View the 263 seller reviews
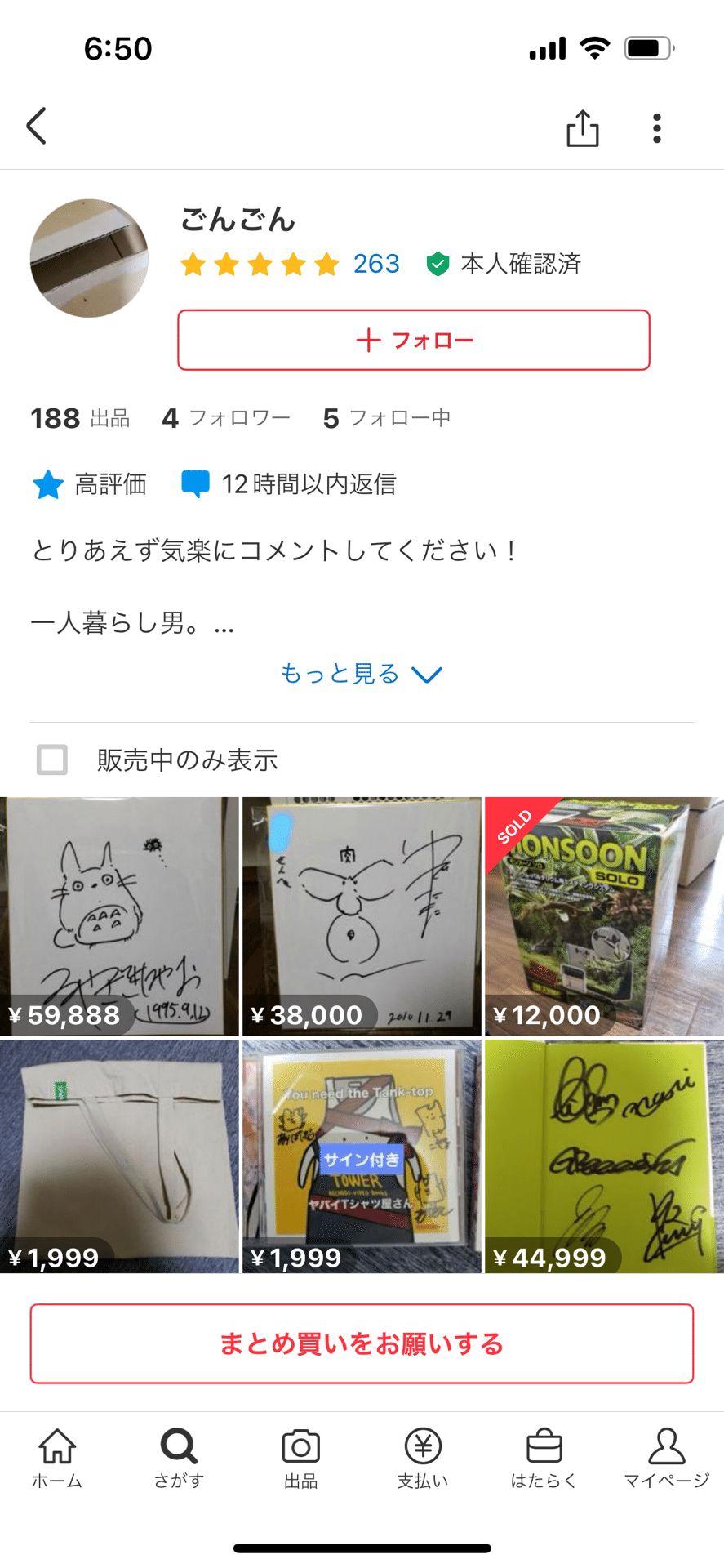Viewport: 724px width, 1568px height. coord(377,264)
